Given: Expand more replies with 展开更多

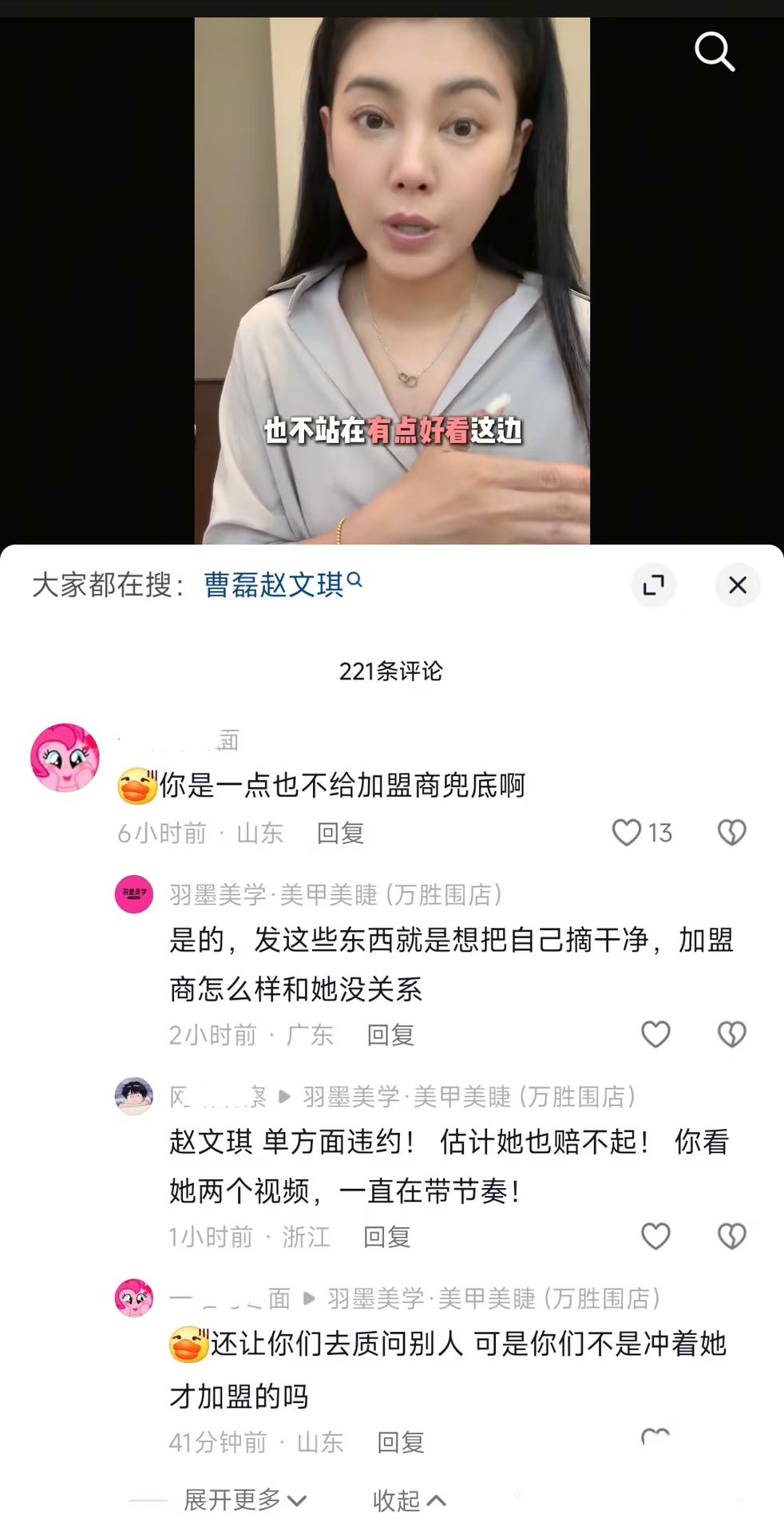Looking at the screenshot, I should [x=244, y=1500].
